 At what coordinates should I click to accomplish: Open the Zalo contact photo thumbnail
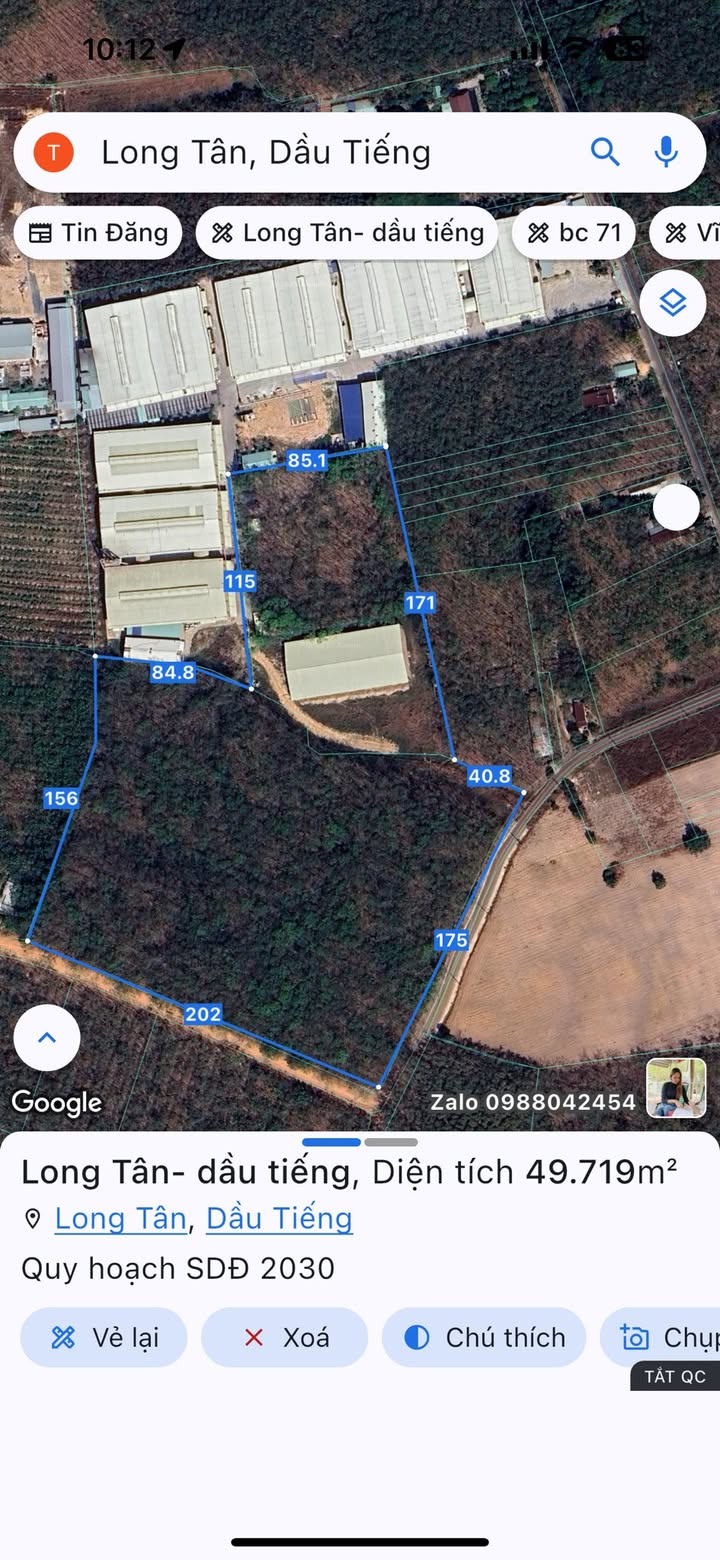[676, 1088]
